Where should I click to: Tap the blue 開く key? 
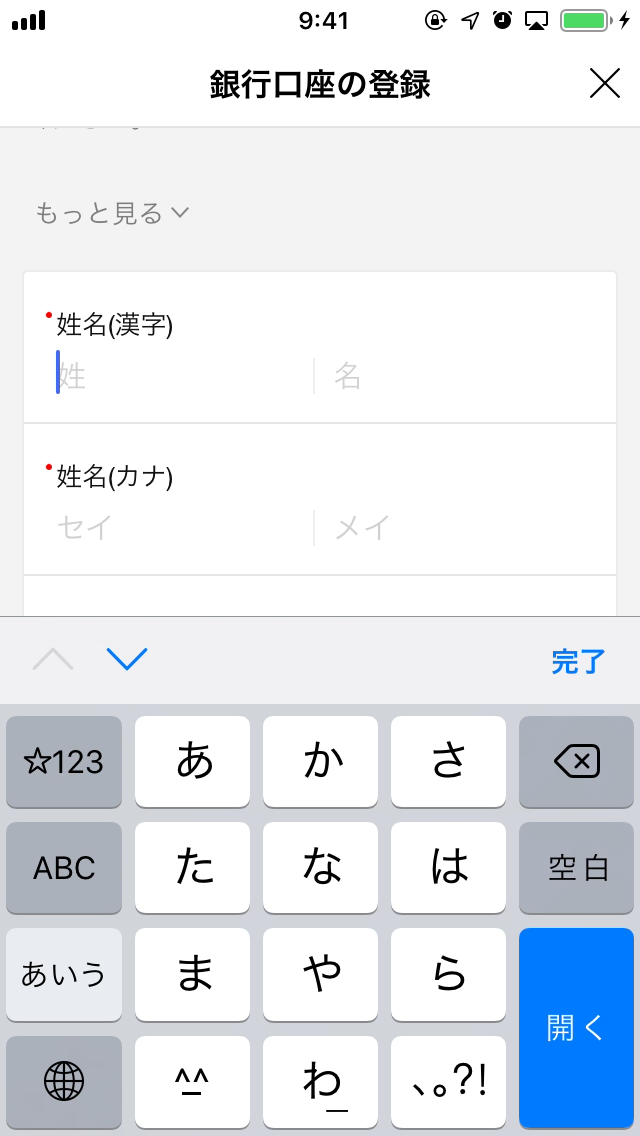pyautogui.click(x=576, y=1028)
